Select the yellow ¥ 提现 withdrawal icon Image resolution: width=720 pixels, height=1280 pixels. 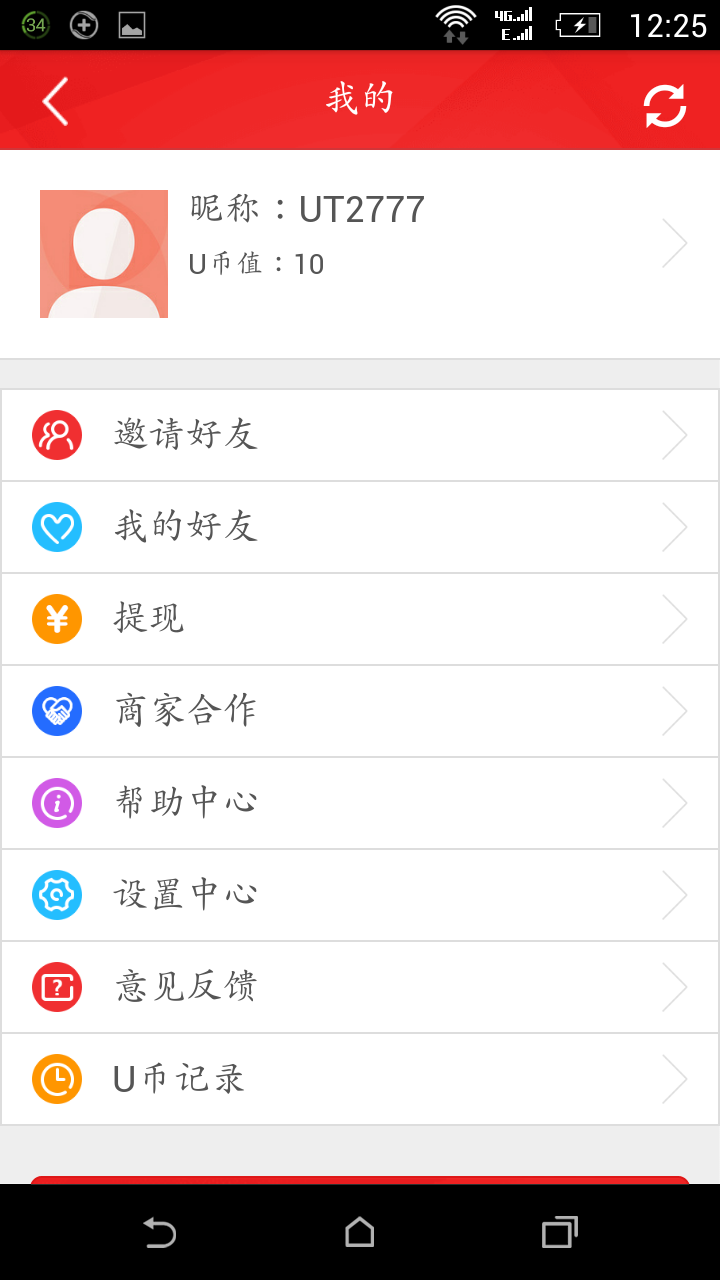(57, 619)
